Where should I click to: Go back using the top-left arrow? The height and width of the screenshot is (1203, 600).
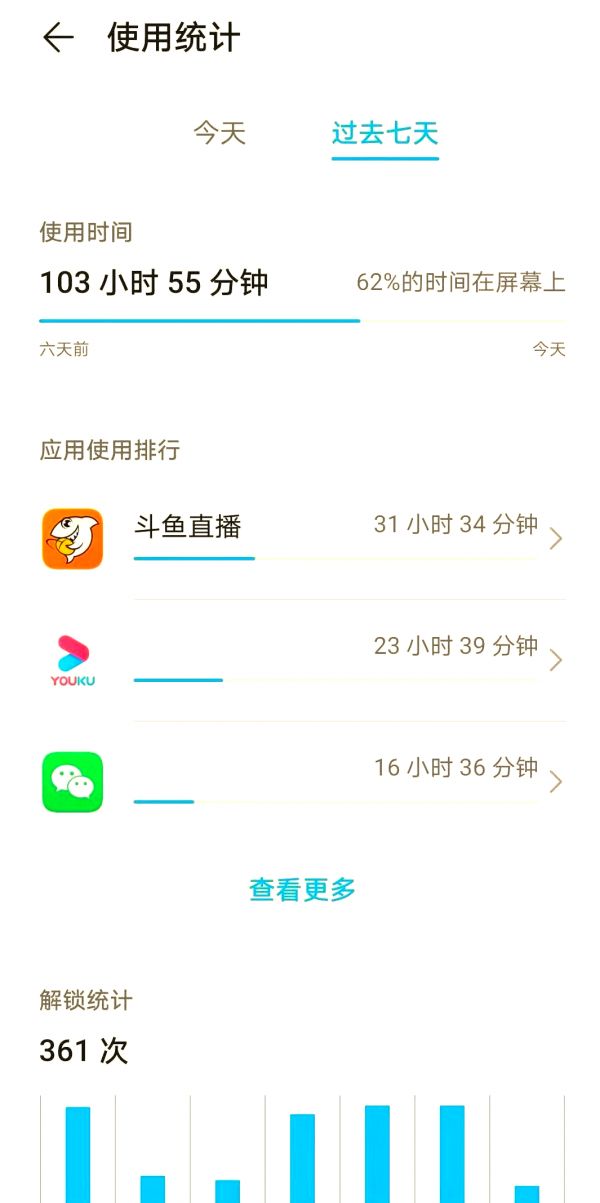pos(58,38)
